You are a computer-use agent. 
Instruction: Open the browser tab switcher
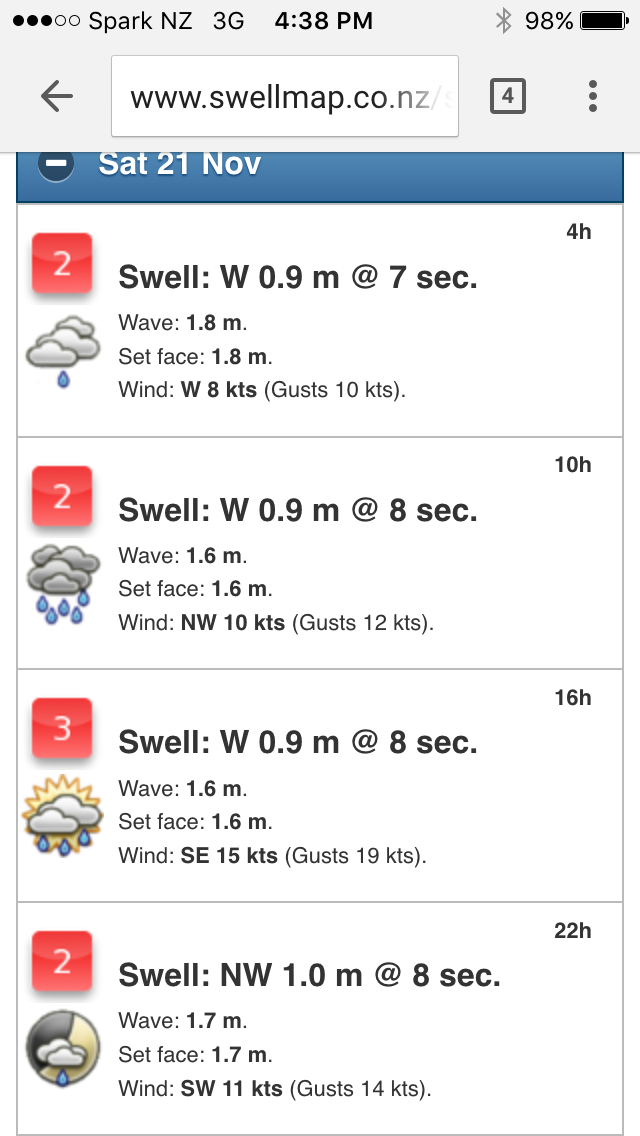[x=507, y=96]
